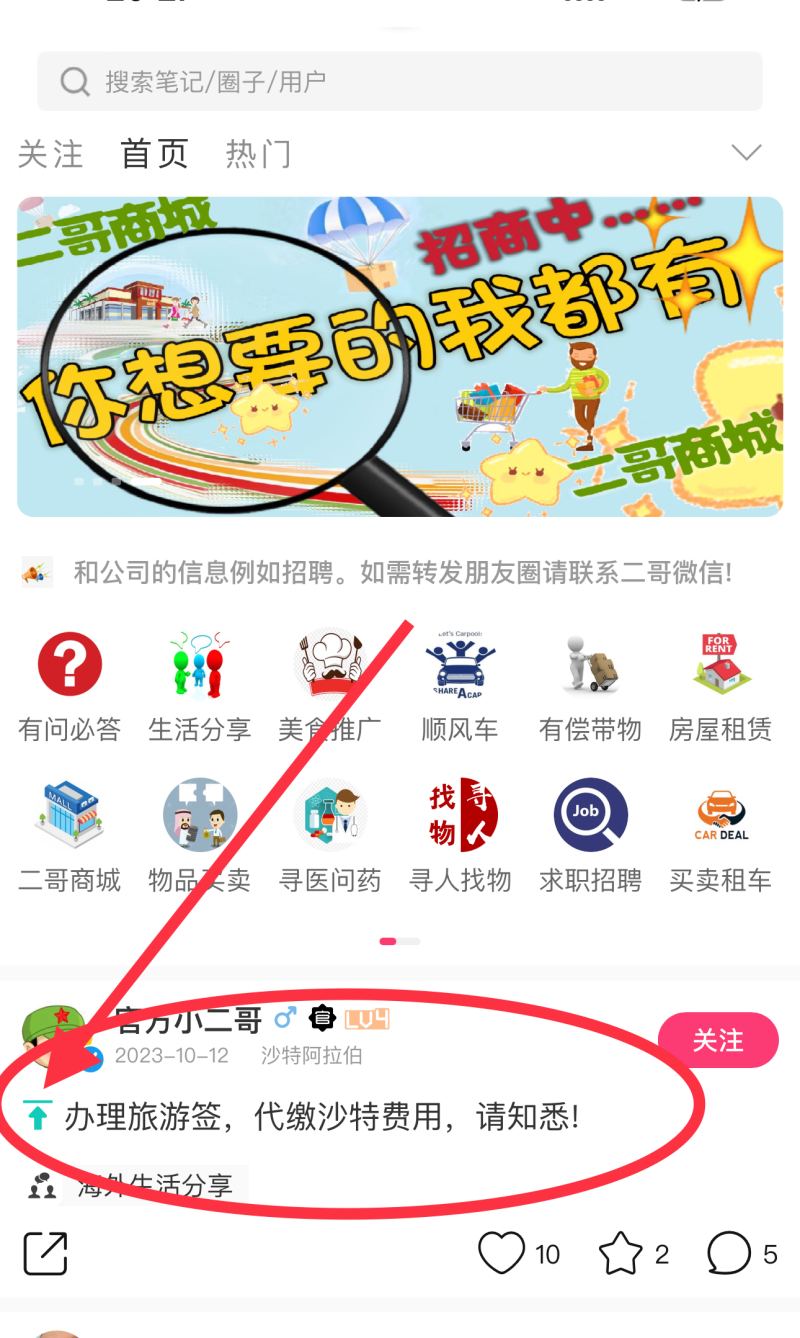Bookmark the 官方小二哥 post with the star
This screenshot has width=800, height=1338.
click(x=620, y=1253)
